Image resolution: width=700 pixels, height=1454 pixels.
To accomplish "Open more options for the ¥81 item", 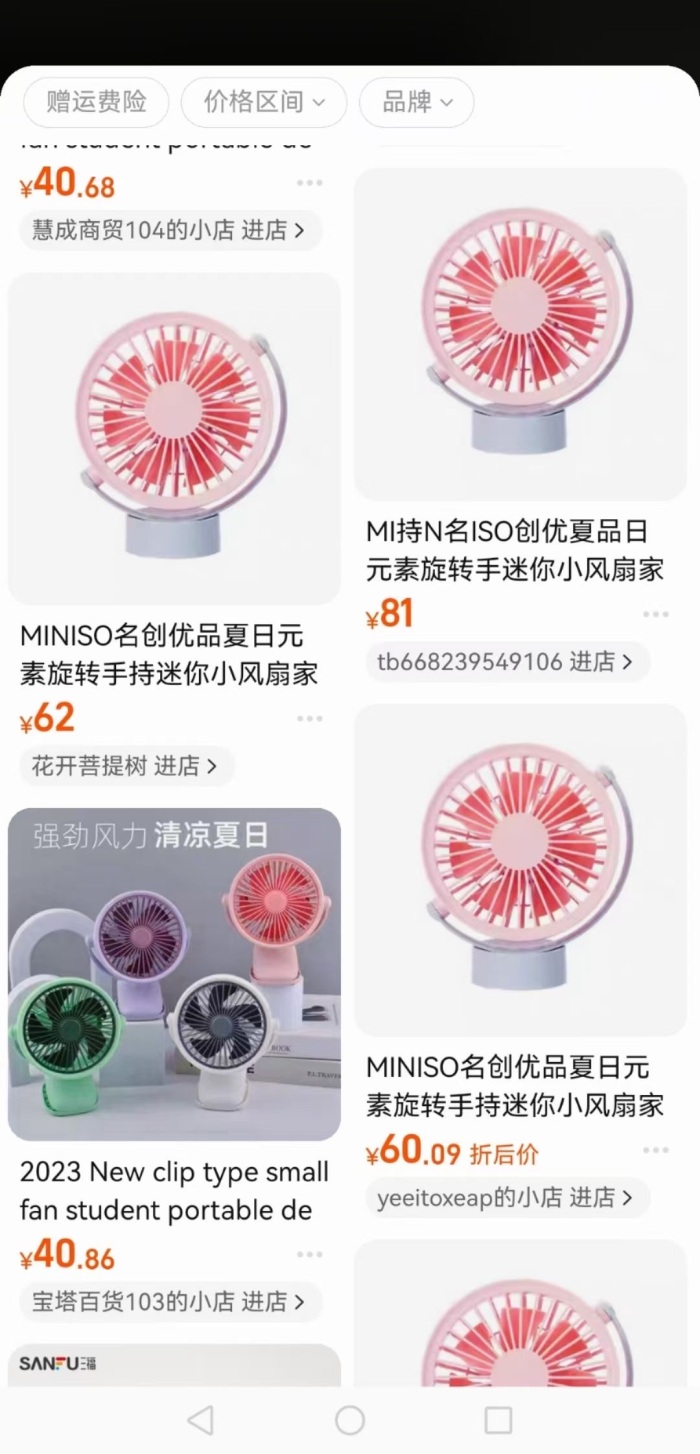I will coord(656,614).
